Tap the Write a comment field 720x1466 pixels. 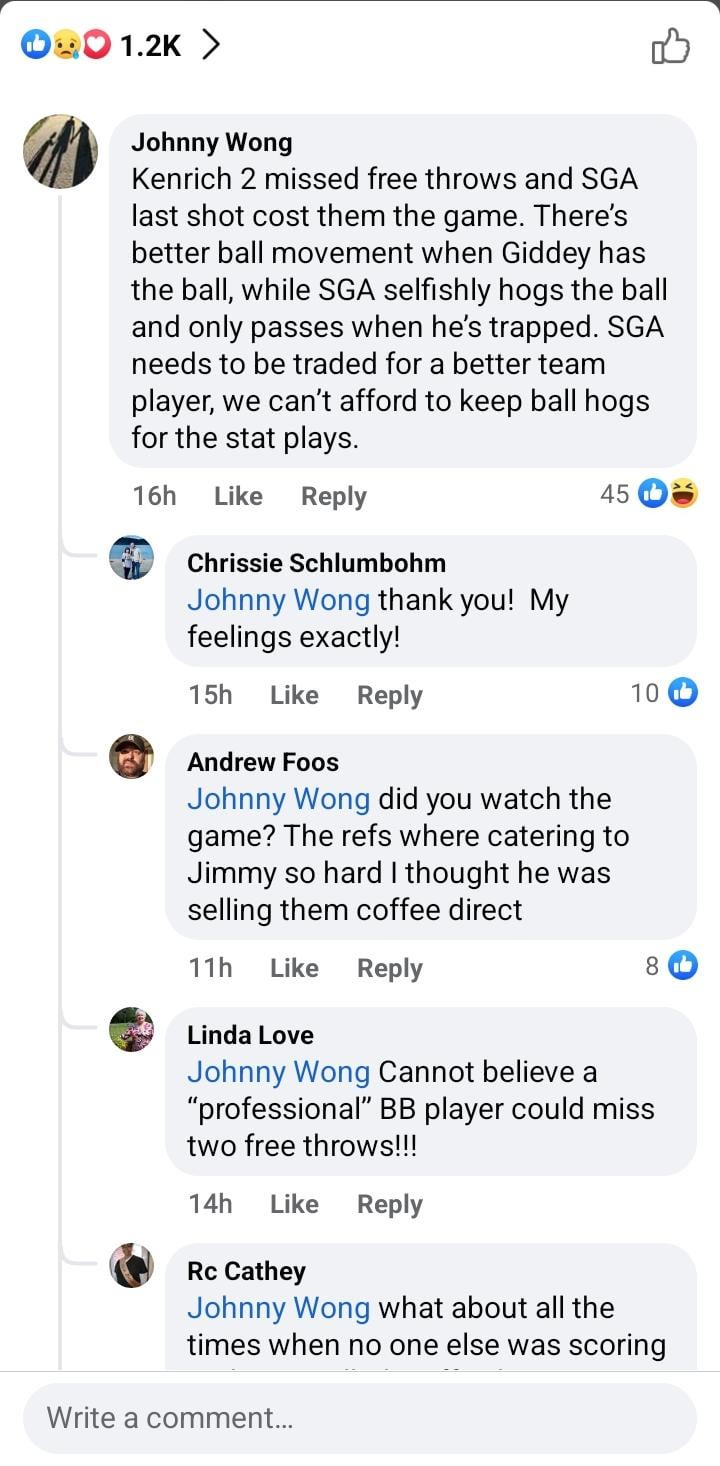(360, 1417)
